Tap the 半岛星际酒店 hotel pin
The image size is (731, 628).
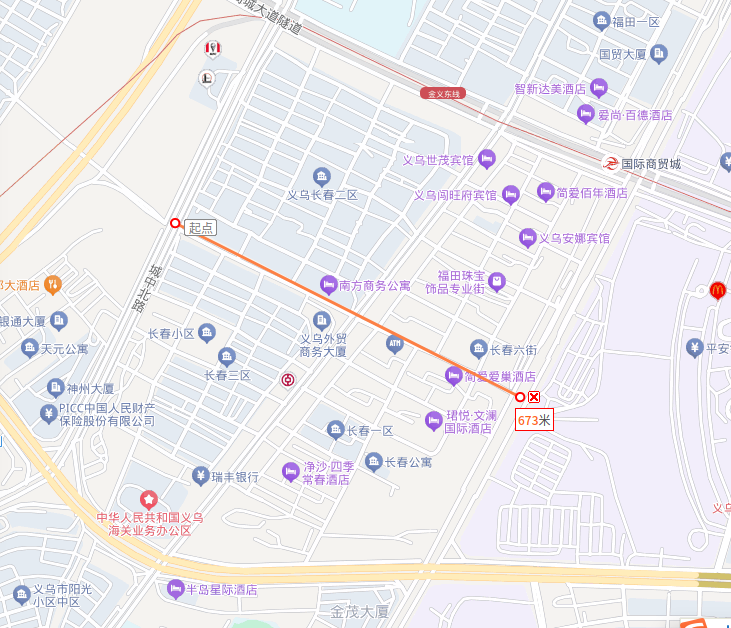(x=175, y=589)
